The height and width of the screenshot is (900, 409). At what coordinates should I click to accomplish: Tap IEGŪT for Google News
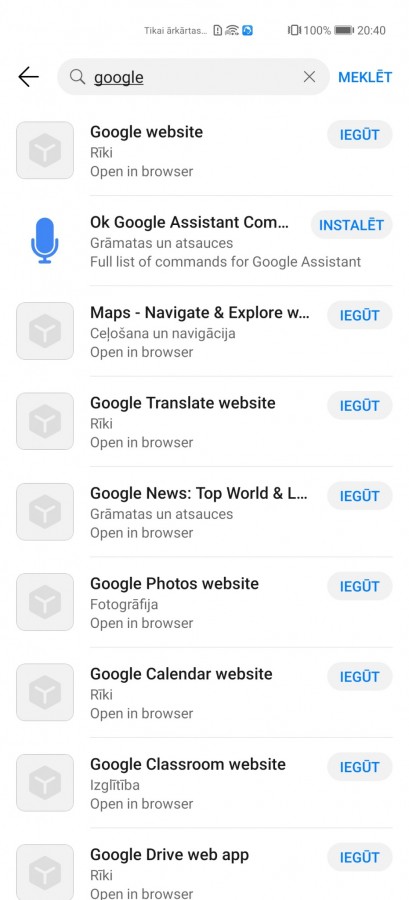click(x=360, y=496)
